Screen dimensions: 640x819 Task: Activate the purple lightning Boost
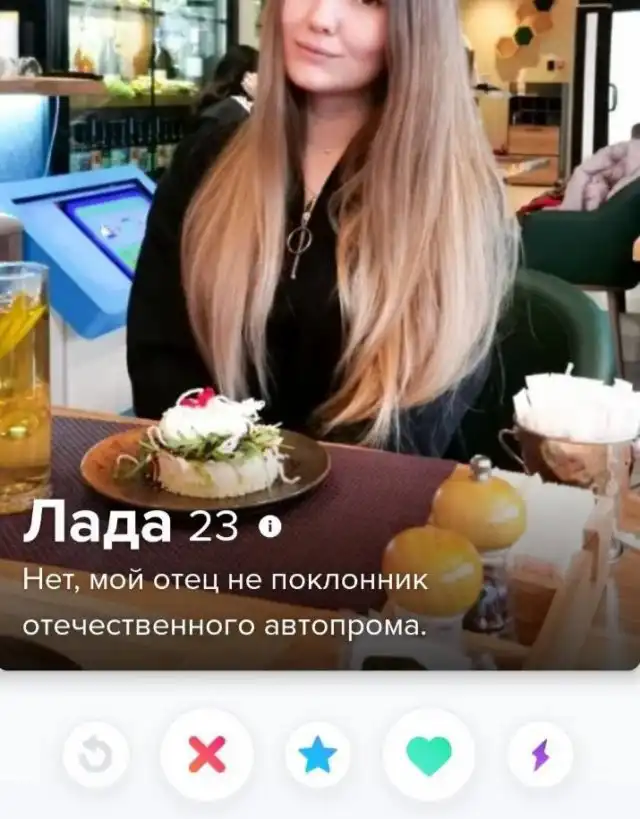(x=540, y=755)
